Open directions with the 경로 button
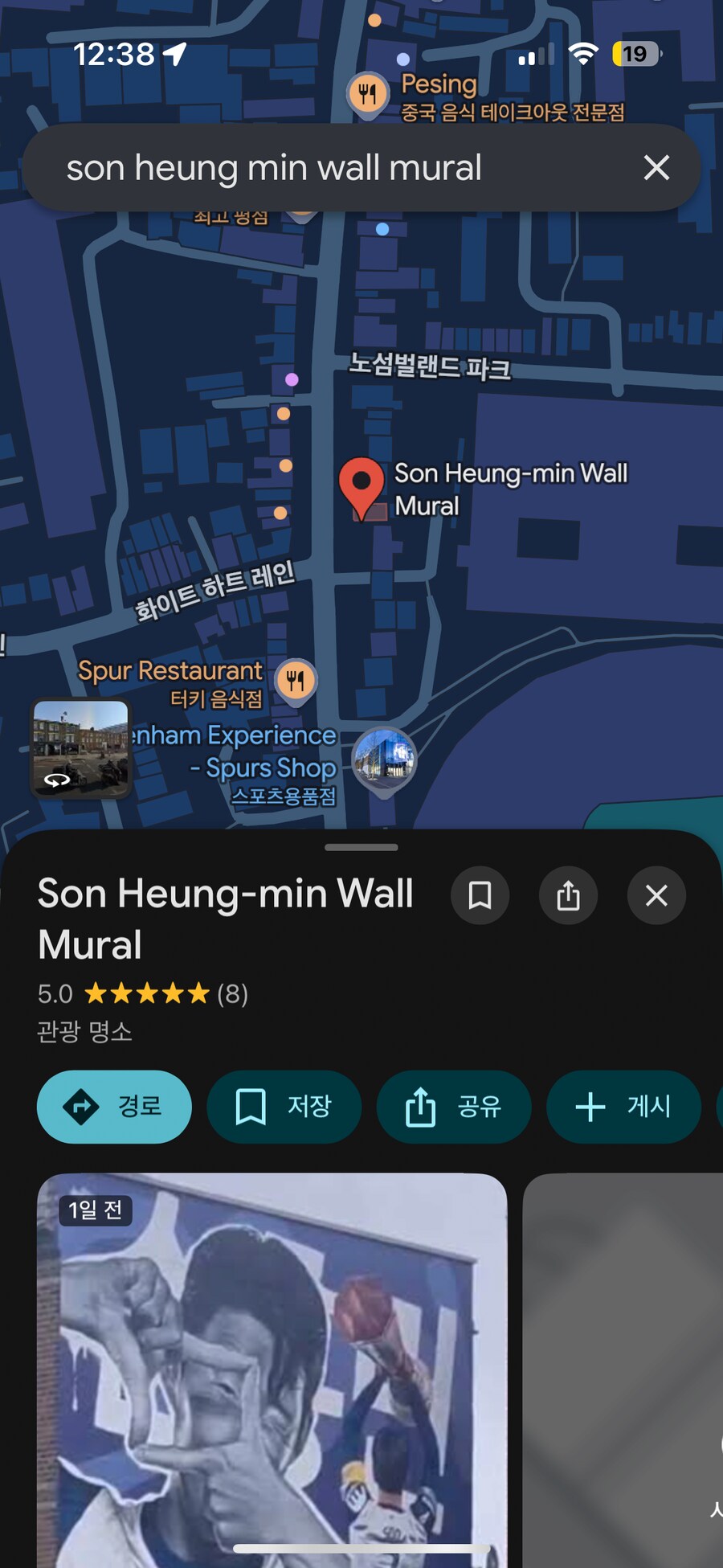The width and height of the screenshot is (723, 1568). [x=113, y=1107]
